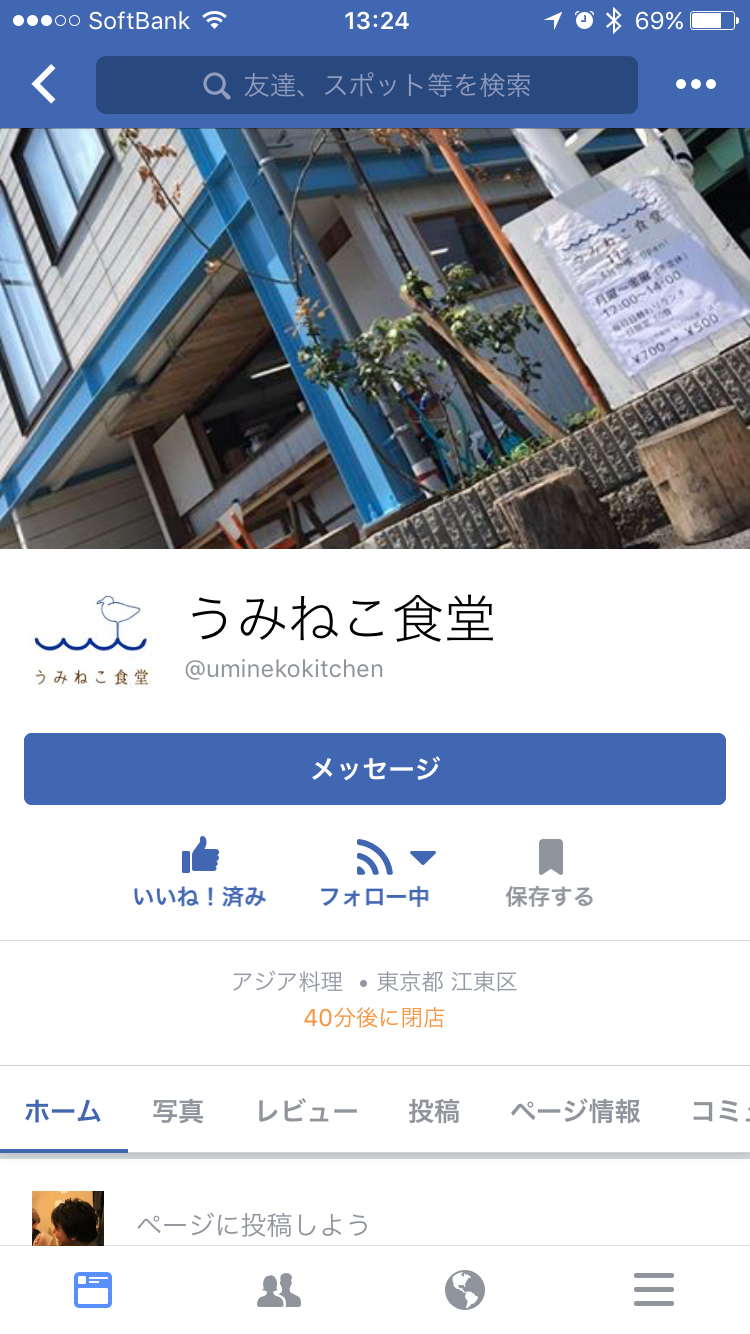This screenshot has width=750, height=1334.
Task: Switch to the 投稿 tab
Action: coord(434,1111)
